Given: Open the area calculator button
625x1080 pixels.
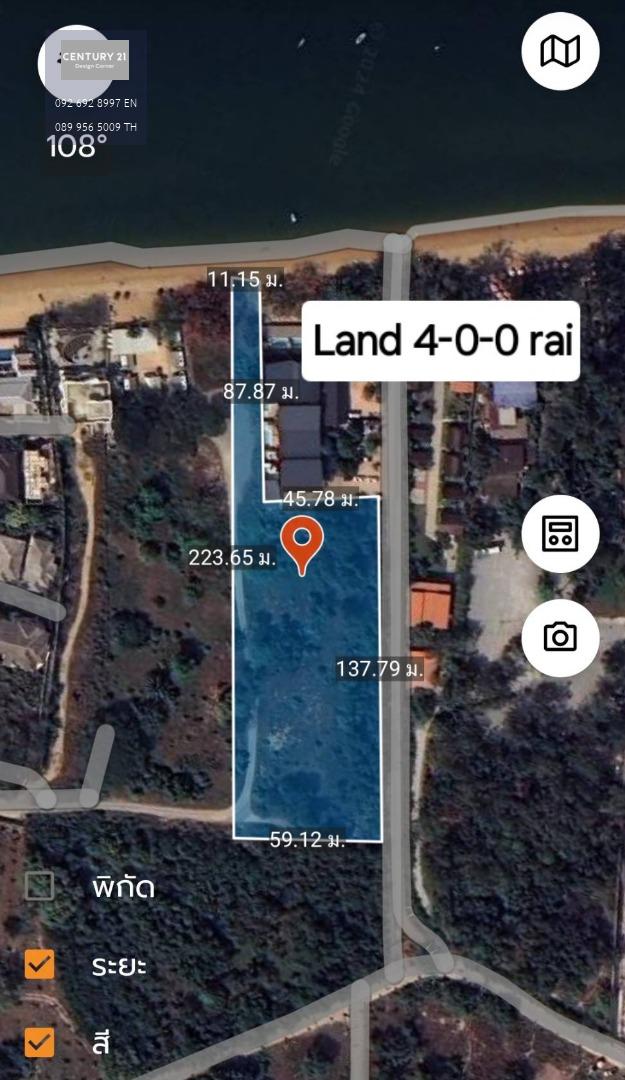Looking at the screenshot, I should coord(560,534).
